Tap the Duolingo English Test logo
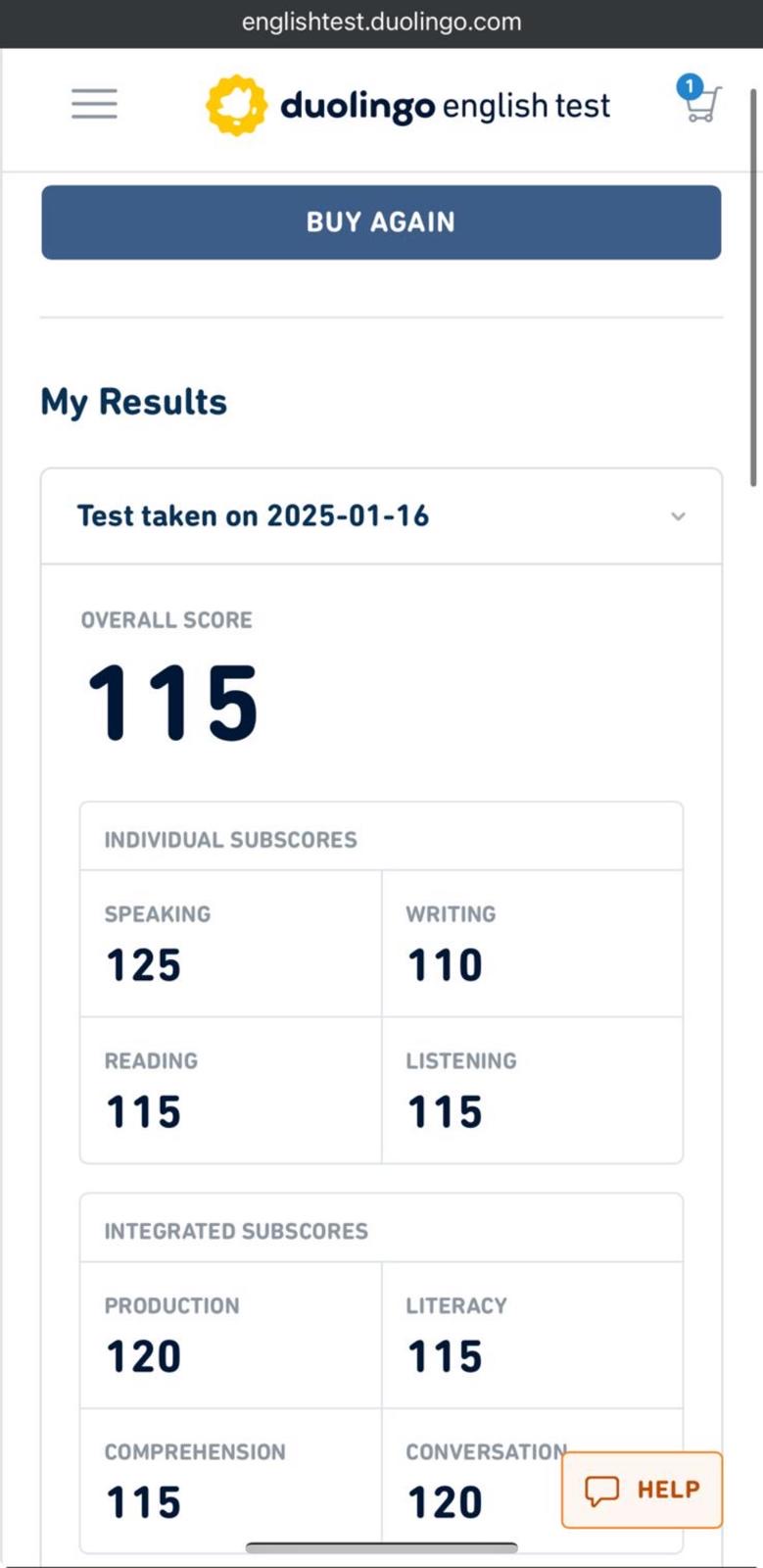The image size is (763, 1568). click(x=407, y=105)
